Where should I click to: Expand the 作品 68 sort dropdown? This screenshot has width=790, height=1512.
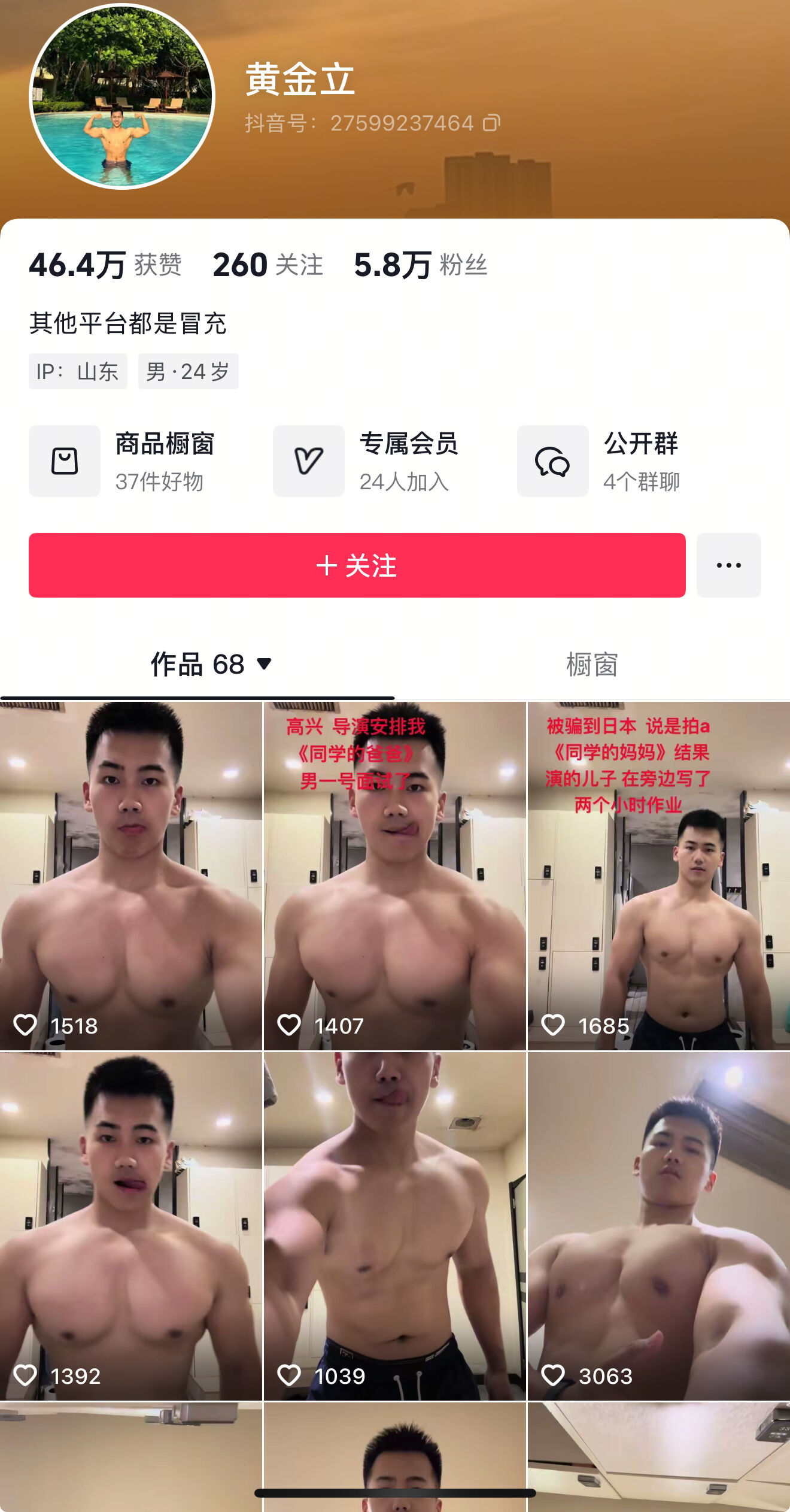click(211, 665)
